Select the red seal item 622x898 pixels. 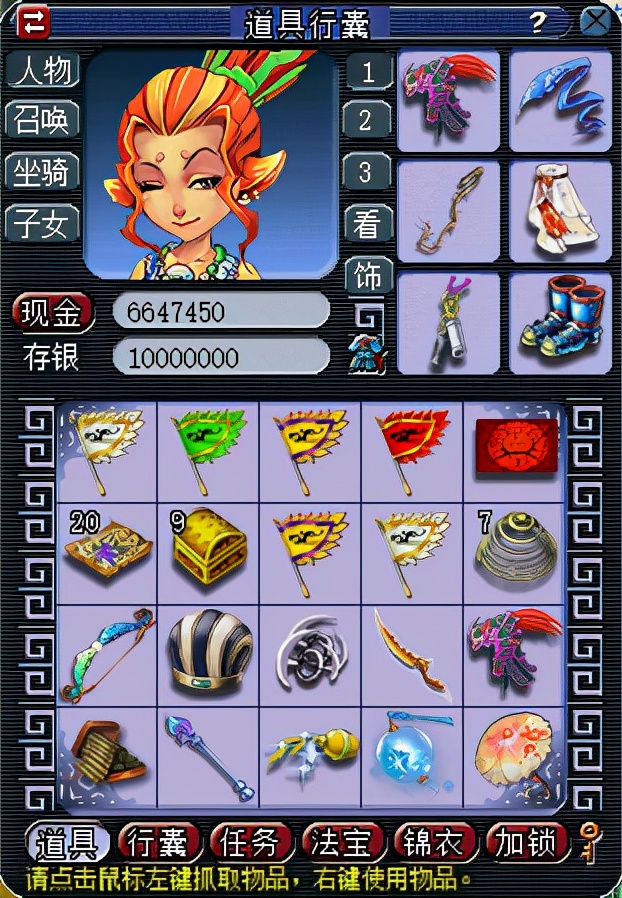click(516, 447)
